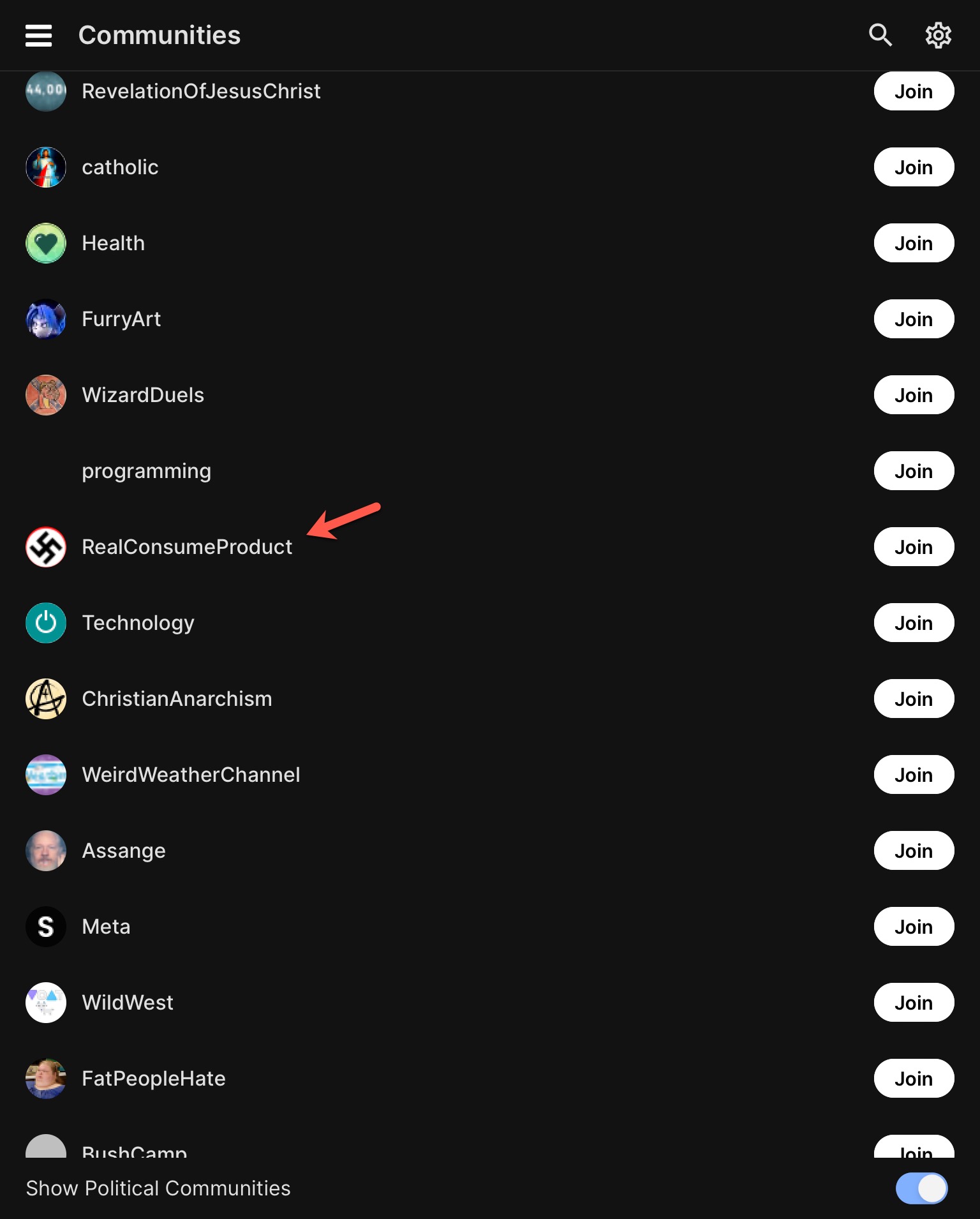
Task: Join the Meta community
Action: click(913, 927)
